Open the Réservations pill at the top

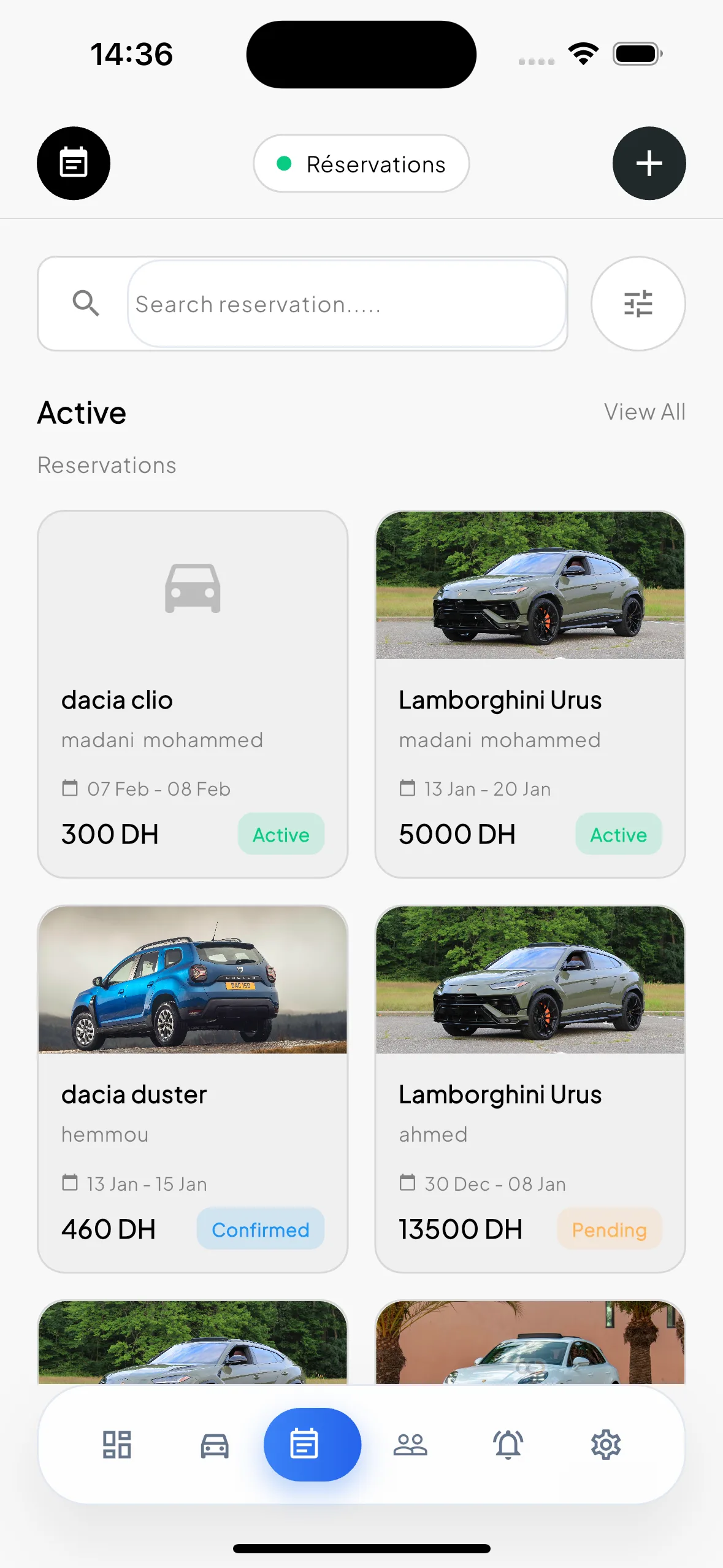361,163
